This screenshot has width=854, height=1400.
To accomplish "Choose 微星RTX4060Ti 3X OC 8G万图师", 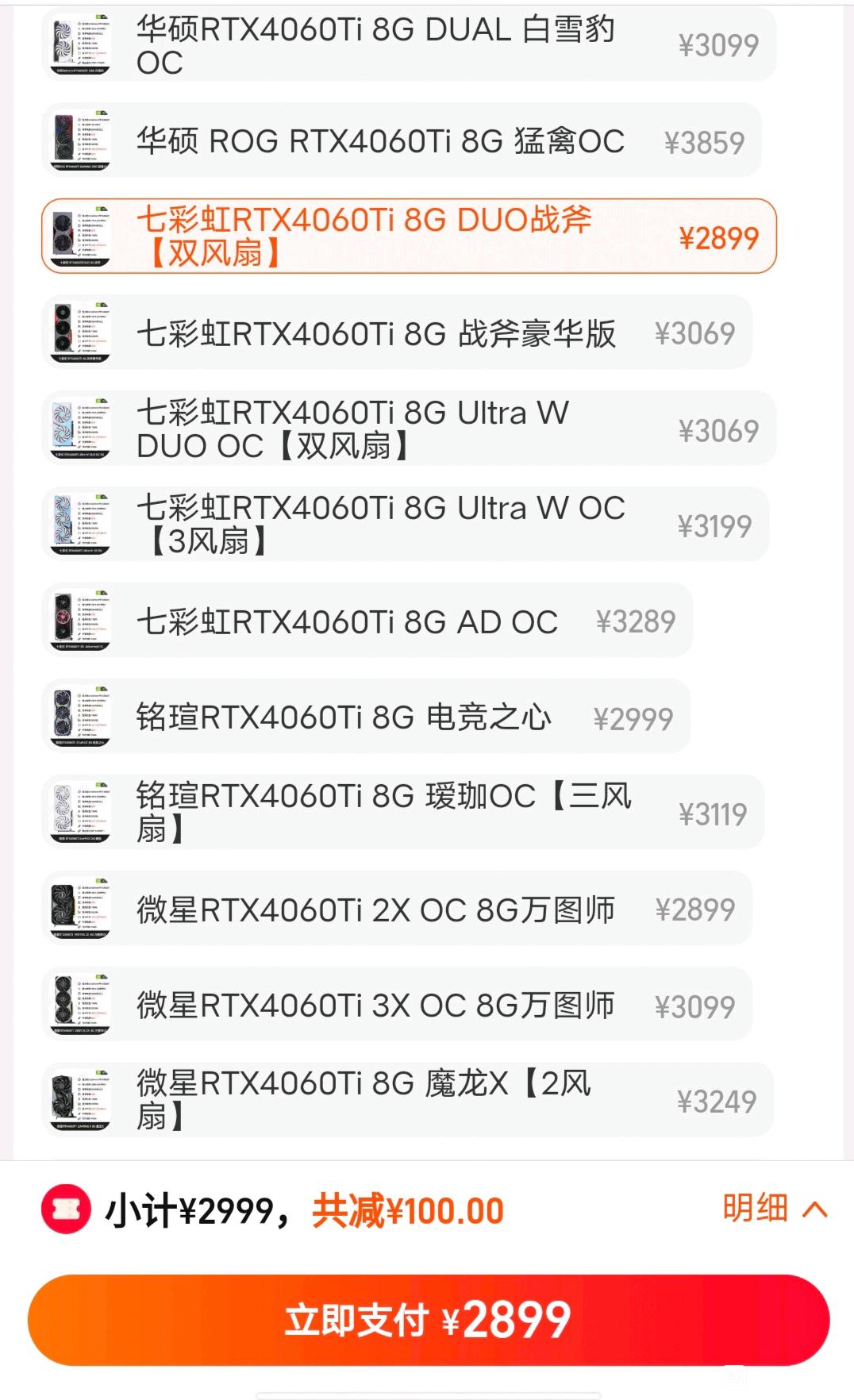I will click(x=396, y=1005).
